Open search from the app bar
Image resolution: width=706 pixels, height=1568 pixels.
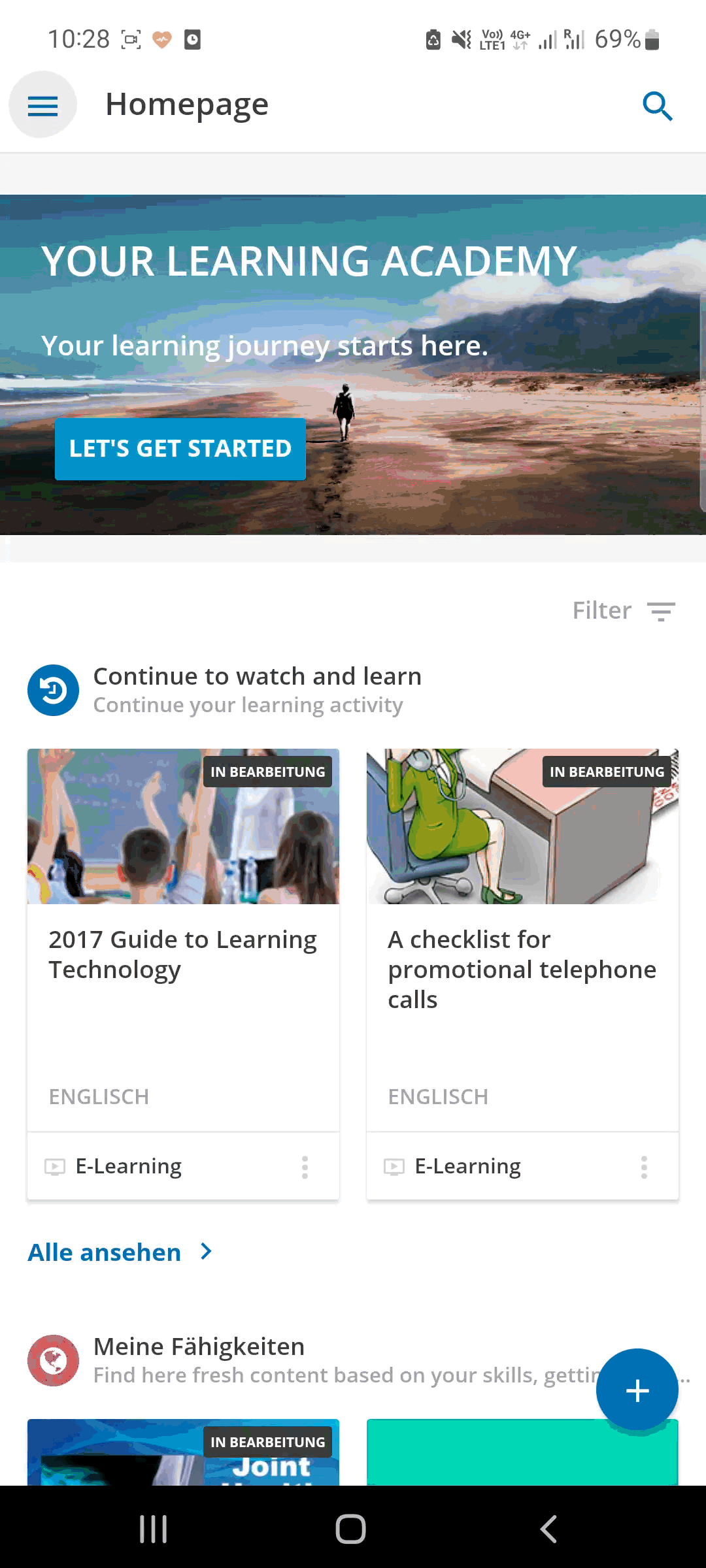(x=657, y=106)
